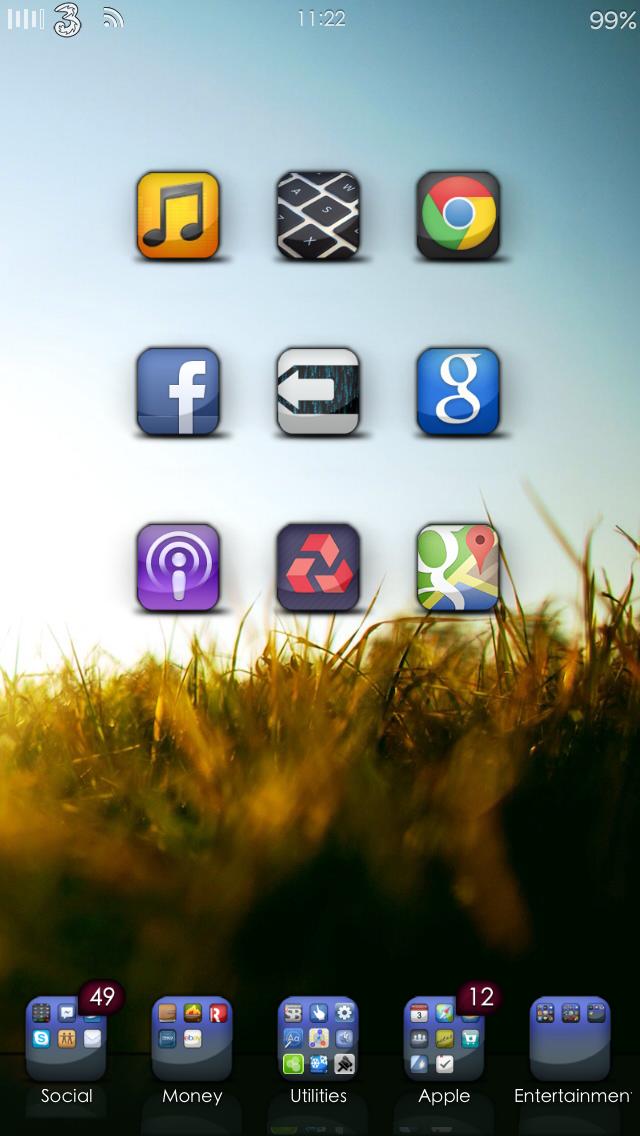The width and height of the screenshot is (640, 1136).
Task: Open Google Maps
Action: (x=458, y=567)
